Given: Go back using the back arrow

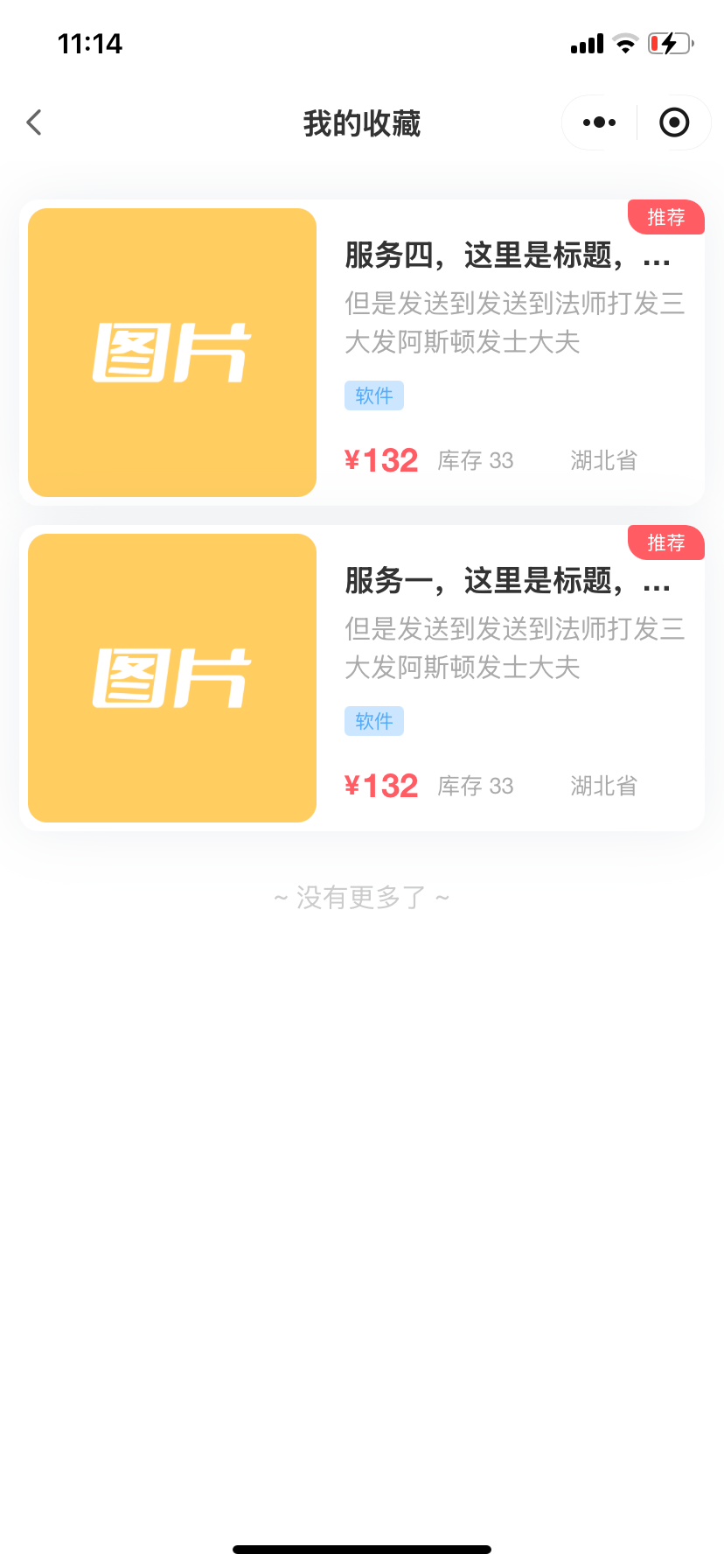Looking at the screenshot, I should [x=34, y=122].
